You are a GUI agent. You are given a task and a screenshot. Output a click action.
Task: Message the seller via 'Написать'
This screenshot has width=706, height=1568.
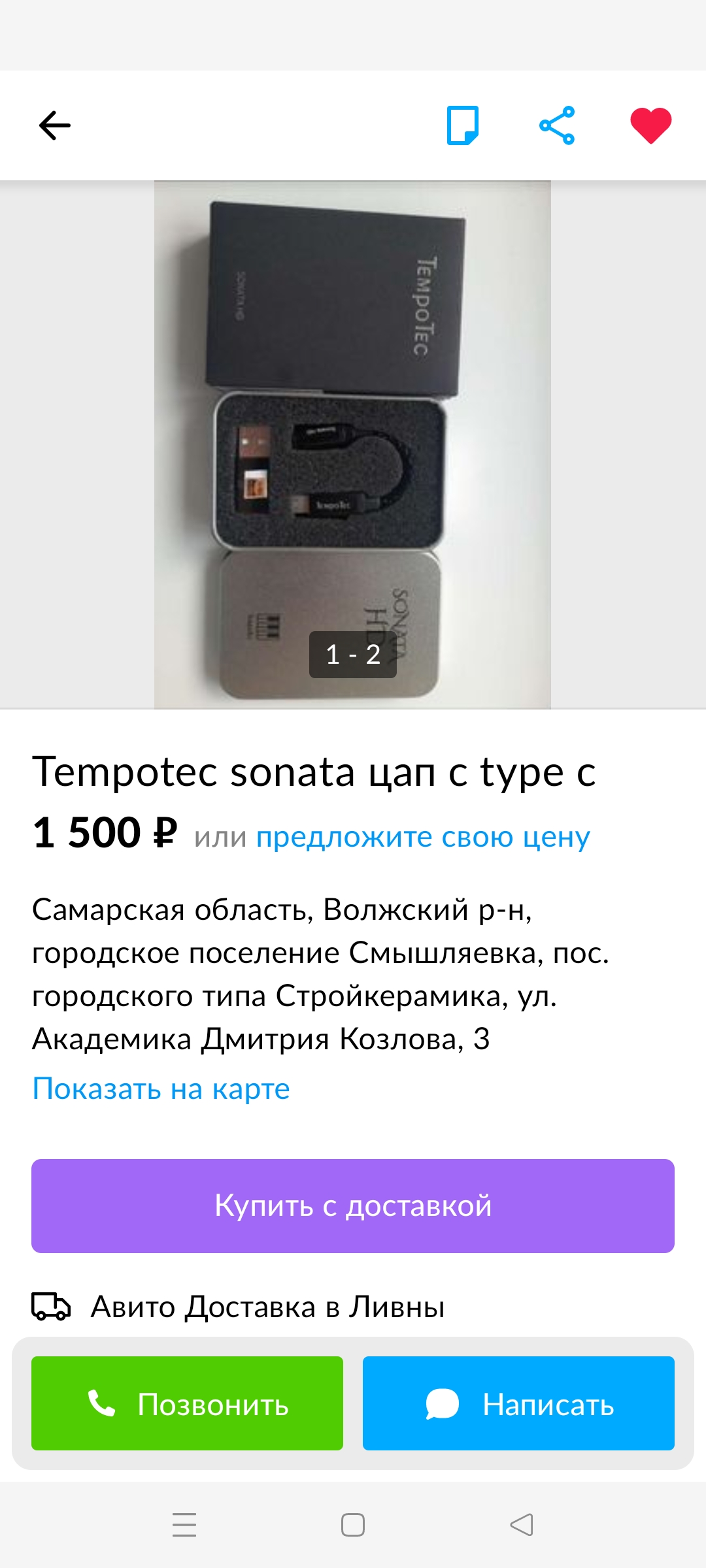tap(518, 1403)
